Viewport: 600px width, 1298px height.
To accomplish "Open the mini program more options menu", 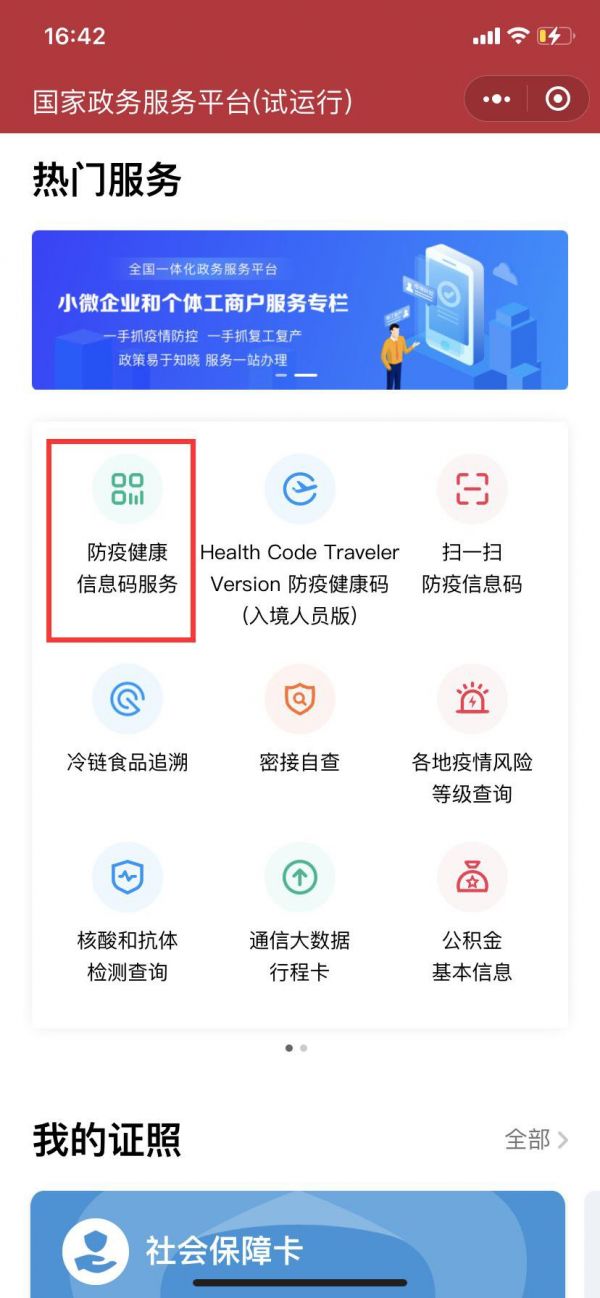I will pos(497,99).
